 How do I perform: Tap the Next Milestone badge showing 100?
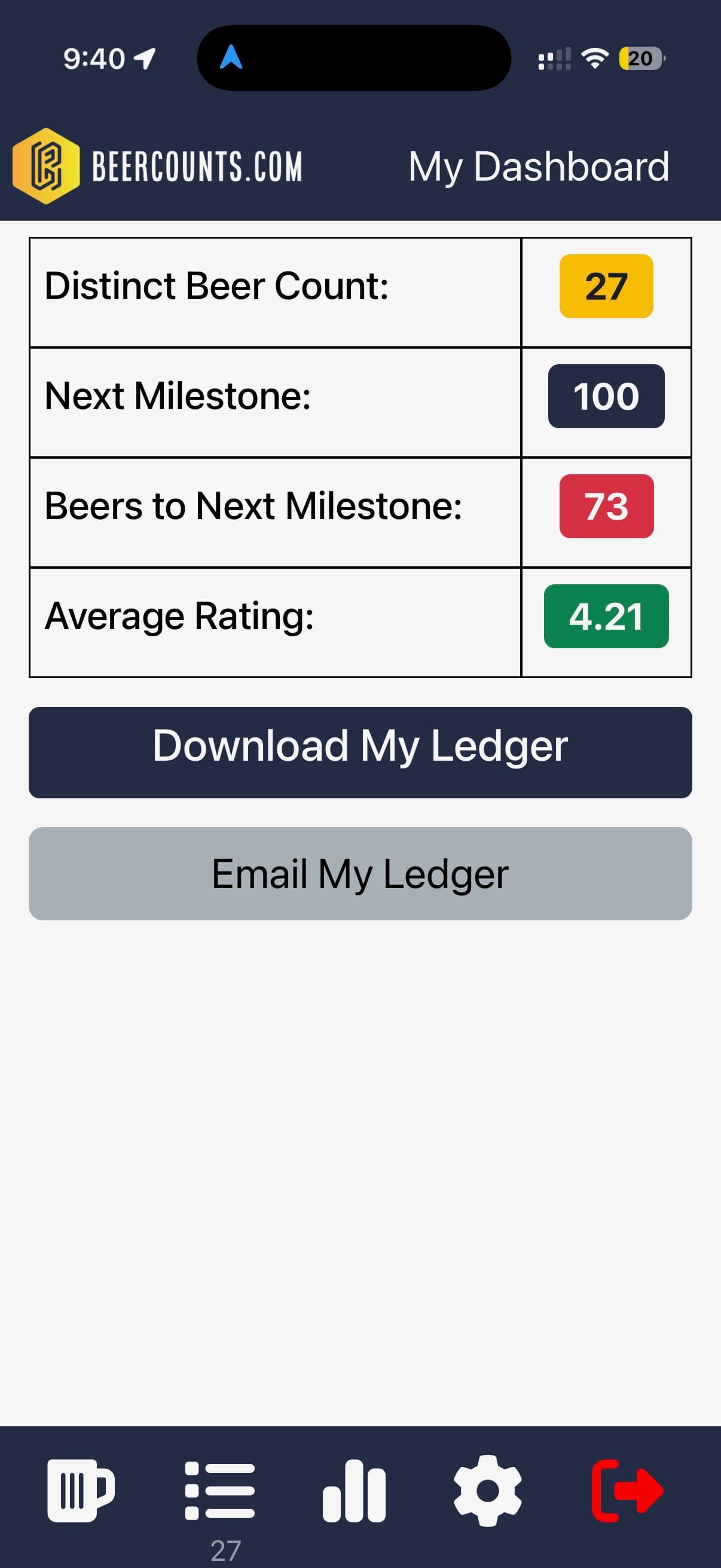click(x=606, y=396)
